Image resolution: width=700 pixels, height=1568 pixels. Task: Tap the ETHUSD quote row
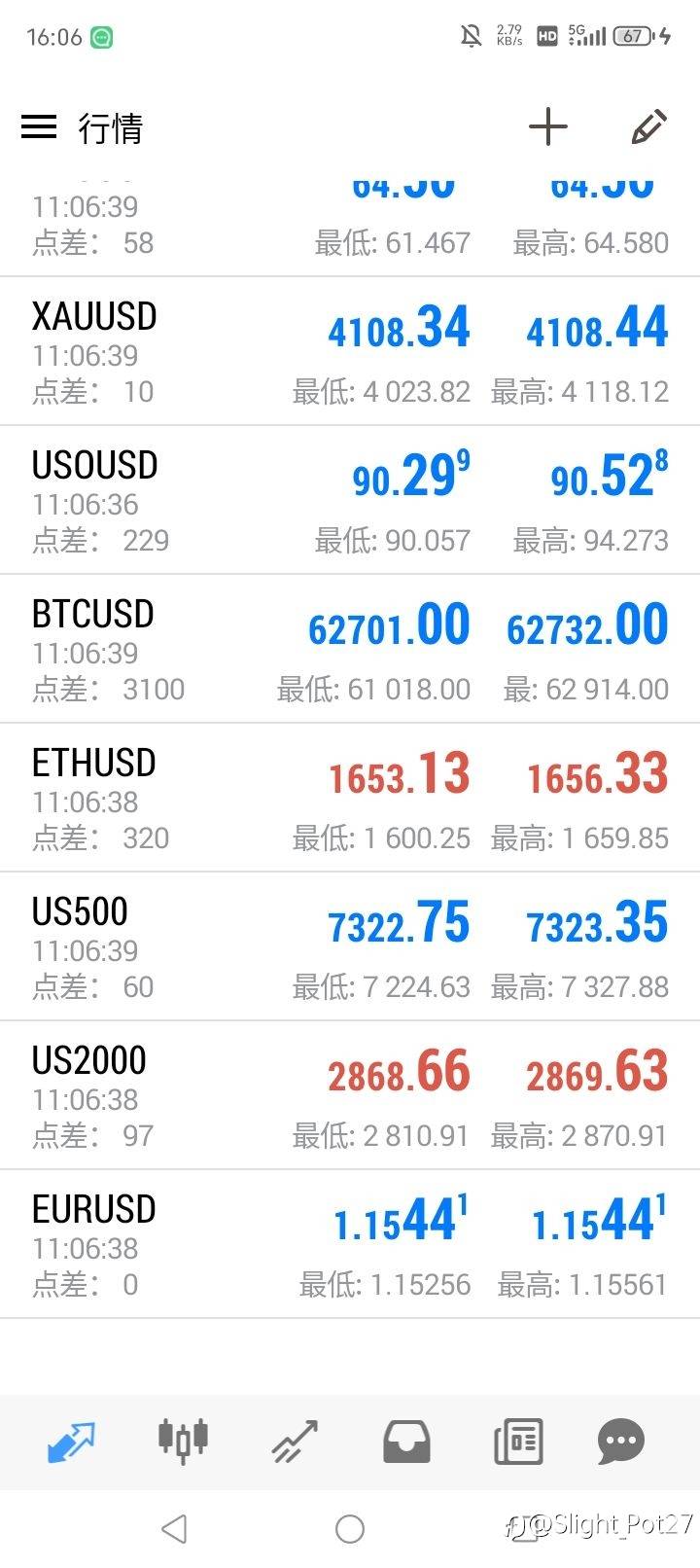[350, 798]
